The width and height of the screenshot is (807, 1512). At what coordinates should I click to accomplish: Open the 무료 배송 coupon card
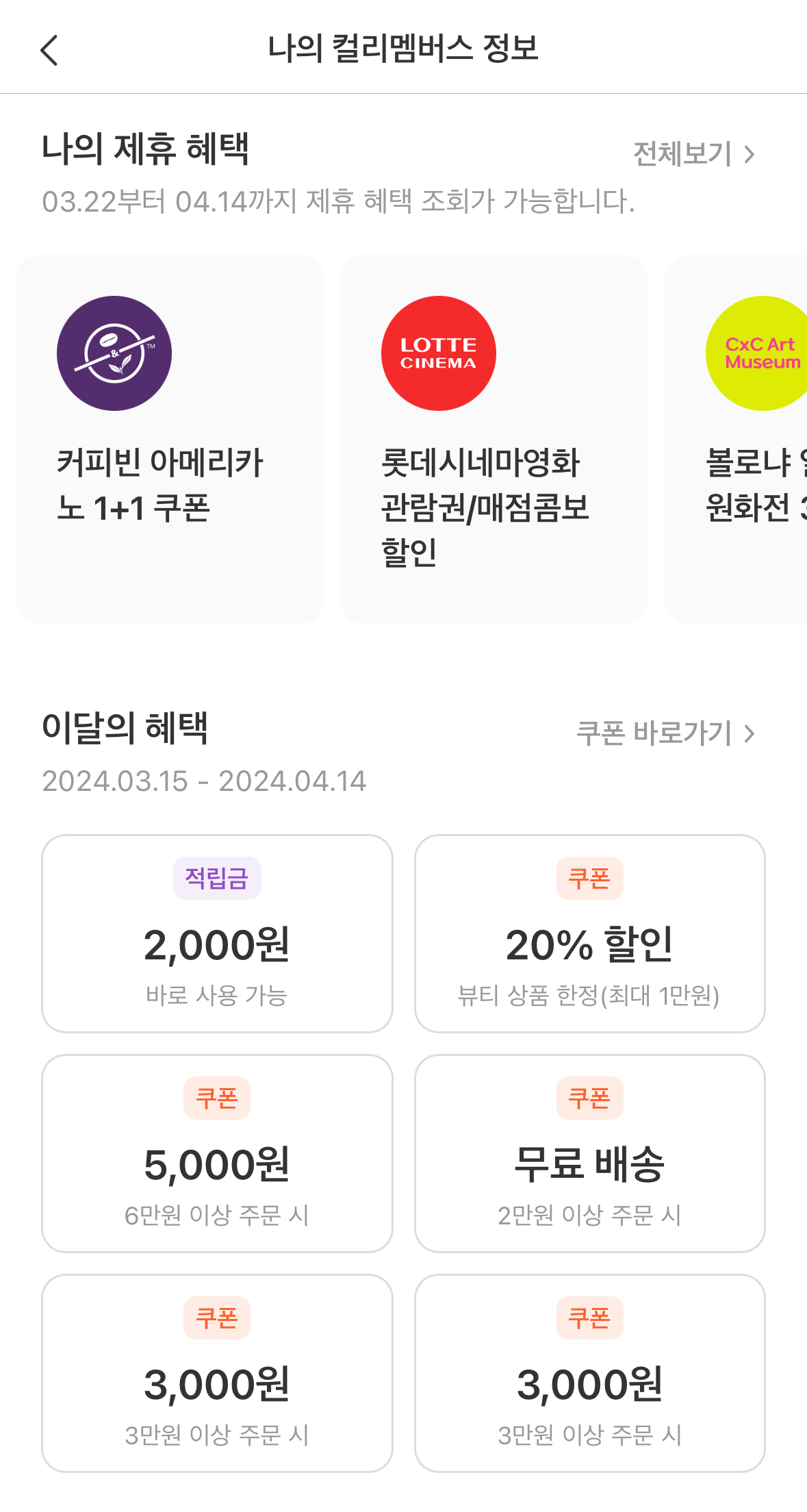click(x=589, y=1153)
